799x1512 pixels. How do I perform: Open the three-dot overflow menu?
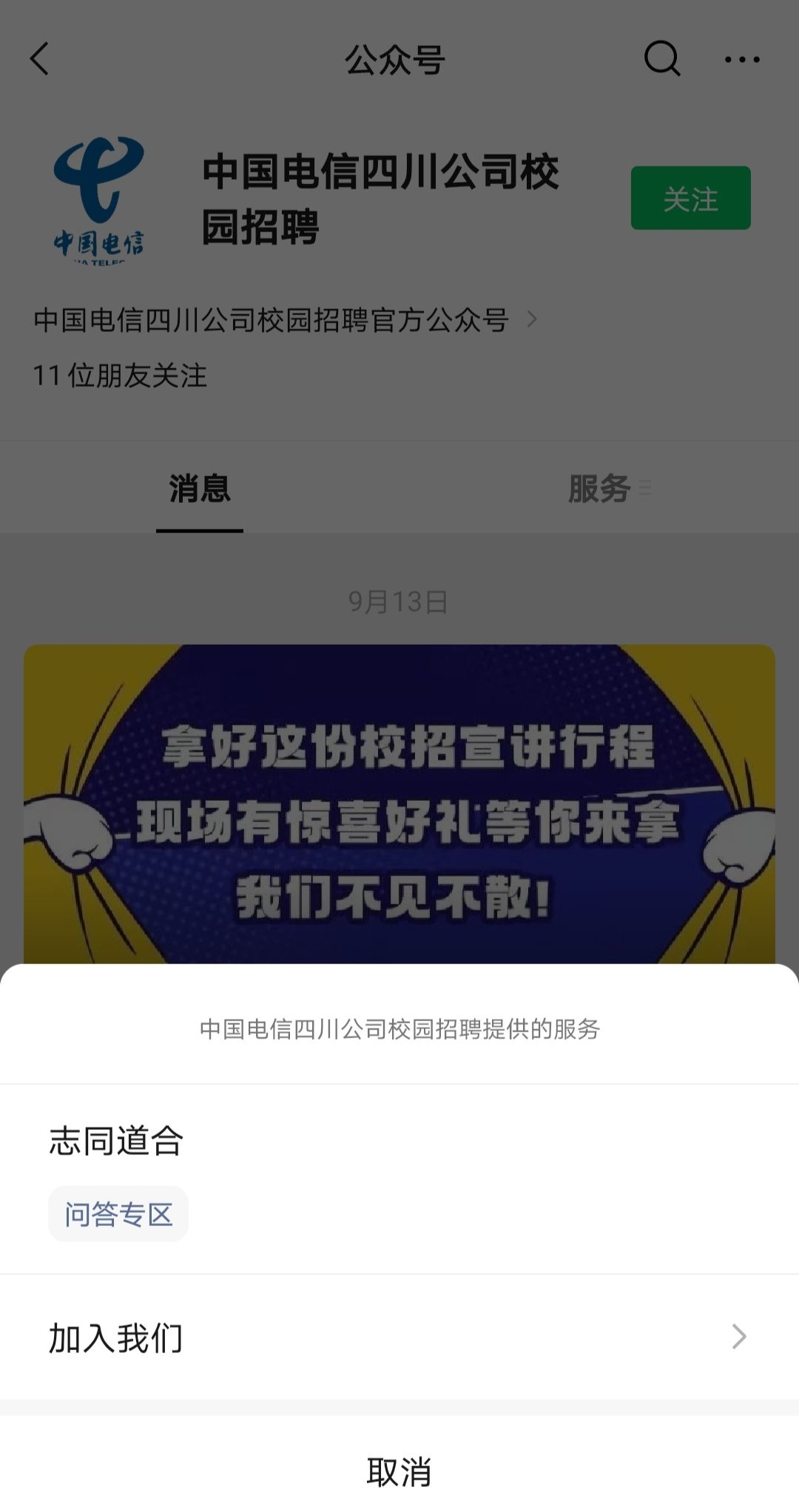coord(741,59)
